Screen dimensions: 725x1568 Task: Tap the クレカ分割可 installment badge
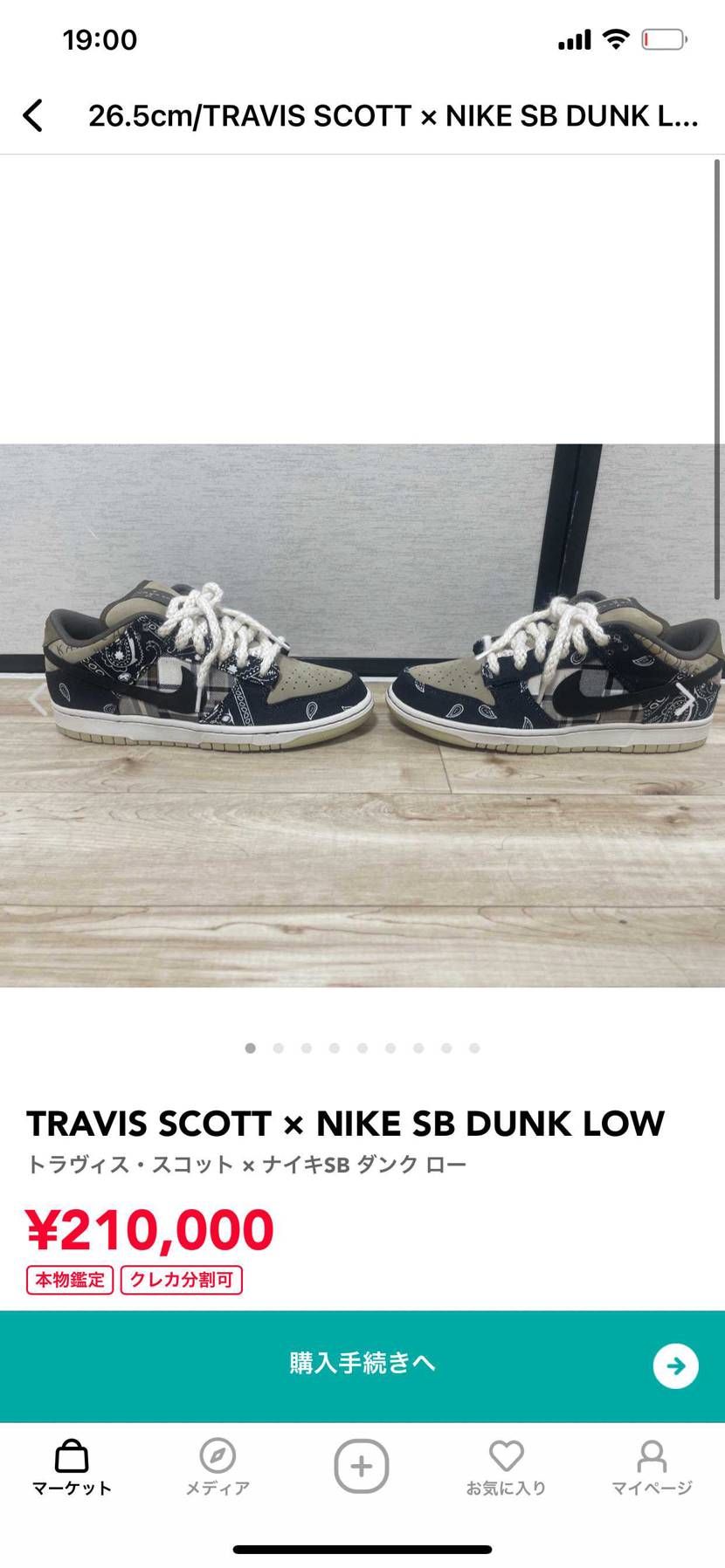pos(182,1280)
